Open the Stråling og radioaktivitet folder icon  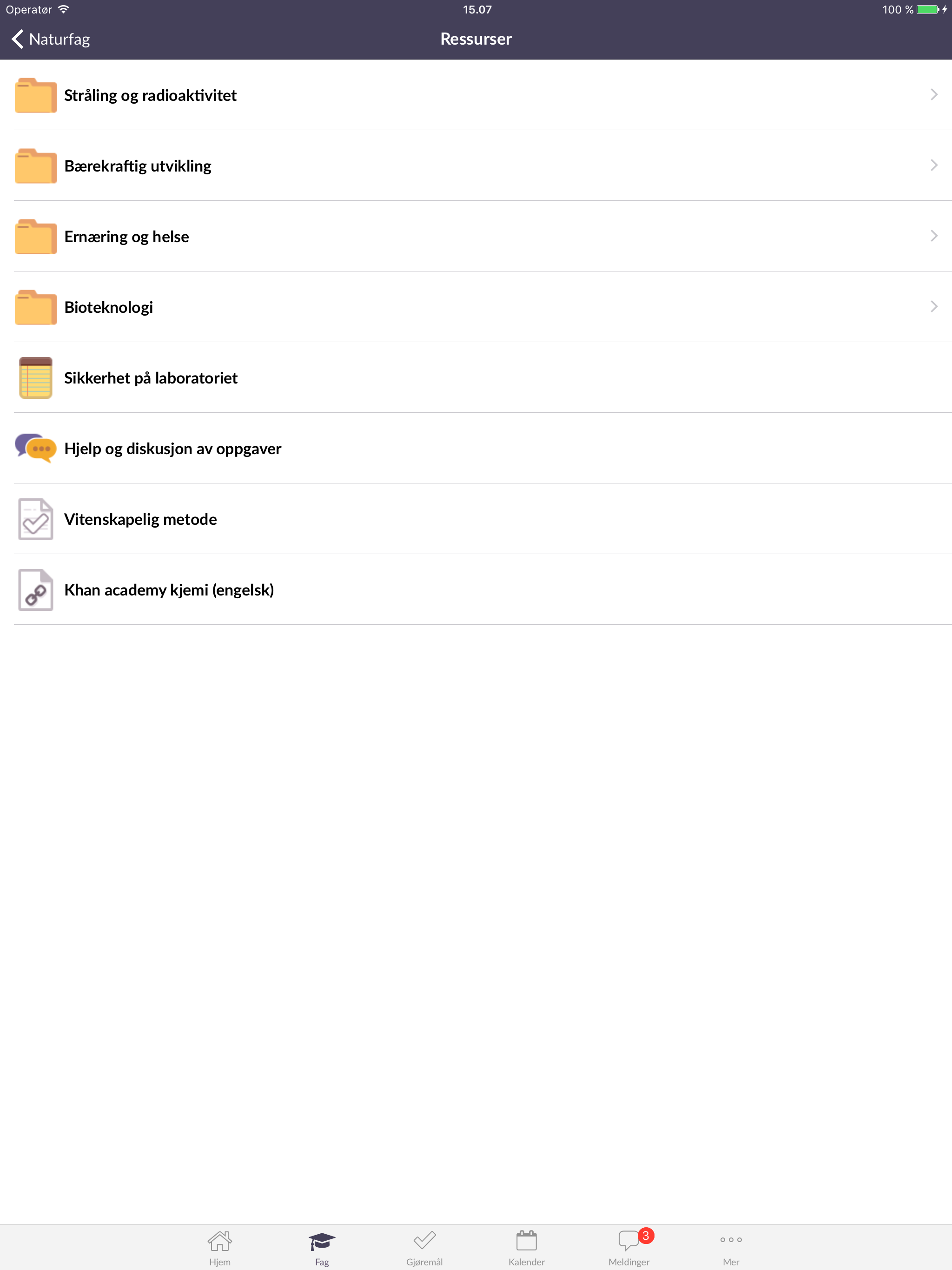[36, 95]
